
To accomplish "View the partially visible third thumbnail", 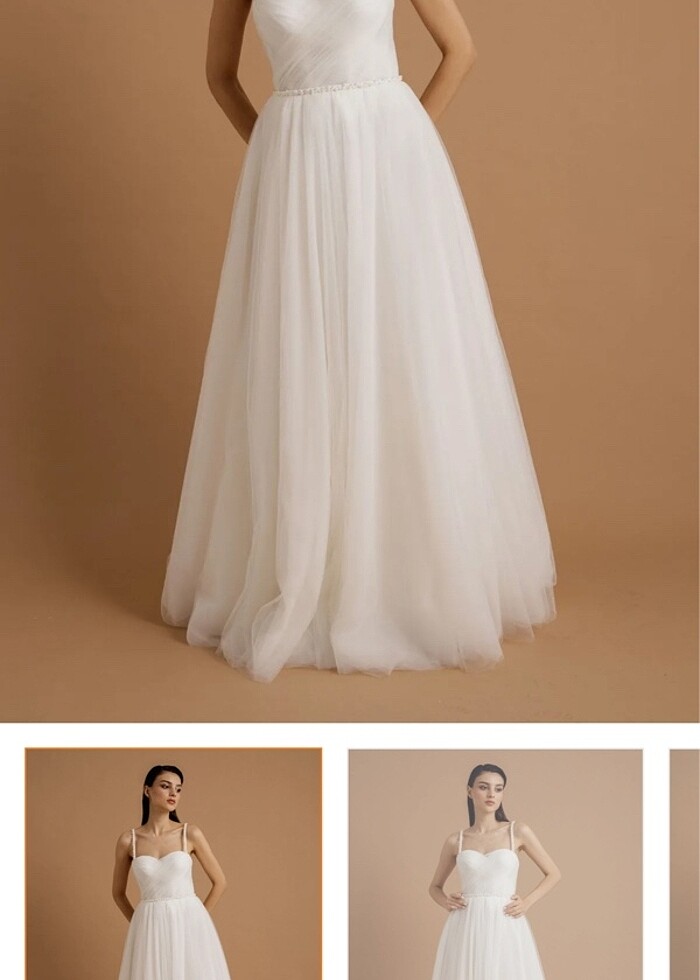I will coord(686,864).
